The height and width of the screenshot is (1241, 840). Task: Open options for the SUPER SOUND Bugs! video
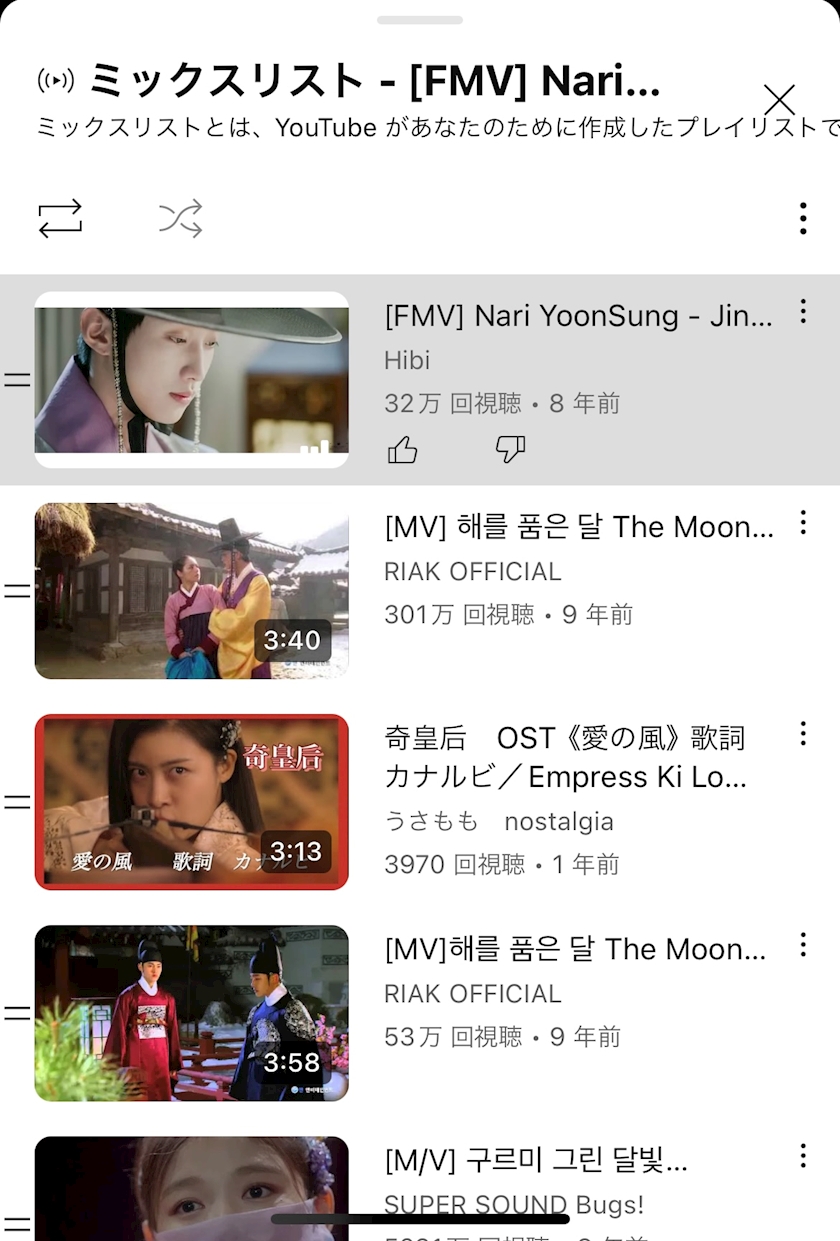(803, 1157)
